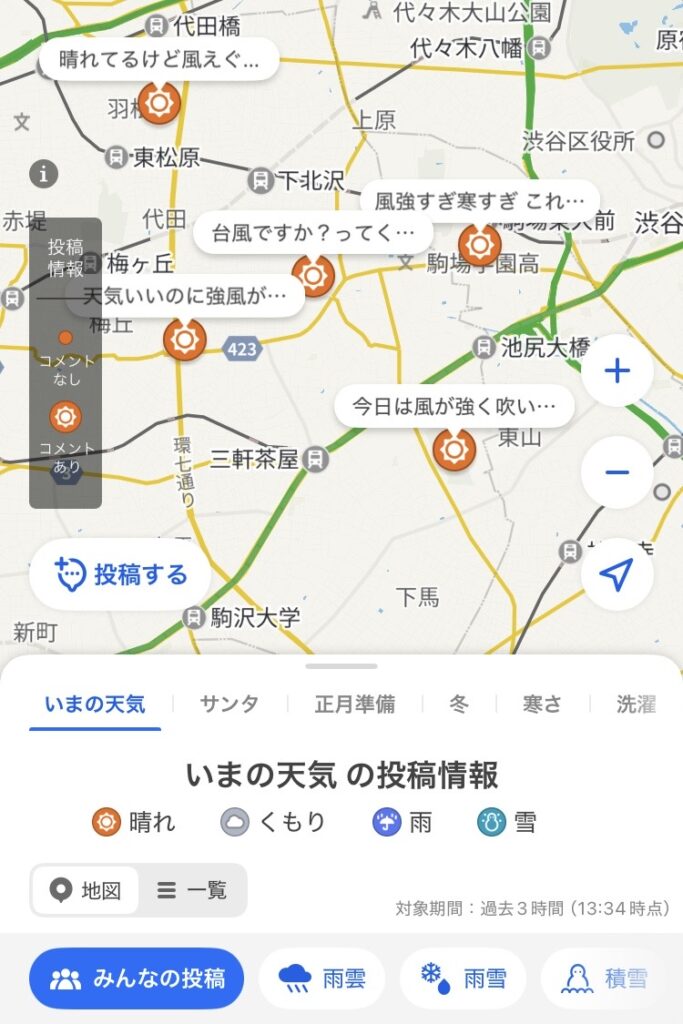Open the post 今日は風が強く吹い…
This screenshot has height=1024, width=683.
click(454, 407)
